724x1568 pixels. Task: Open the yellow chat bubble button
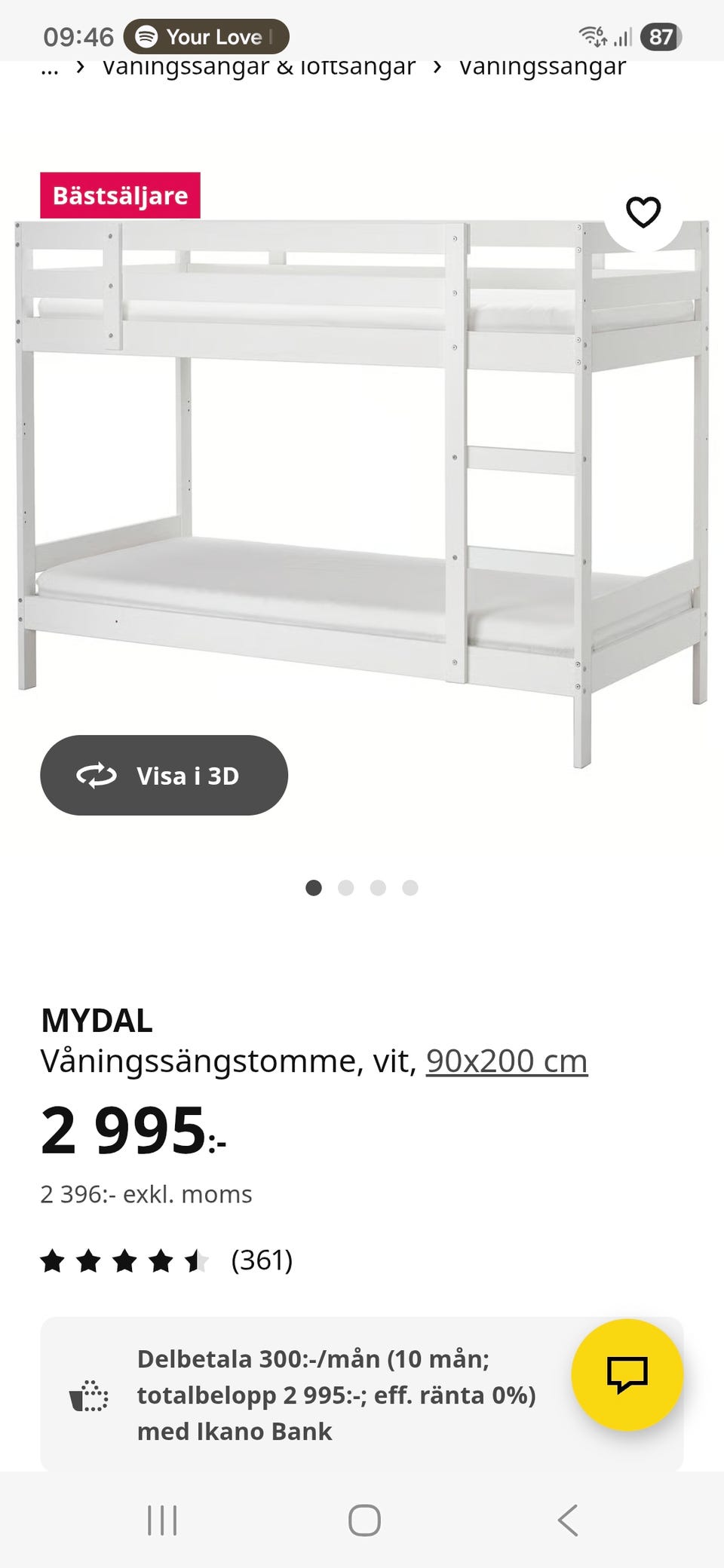[x=627, y=1374]
